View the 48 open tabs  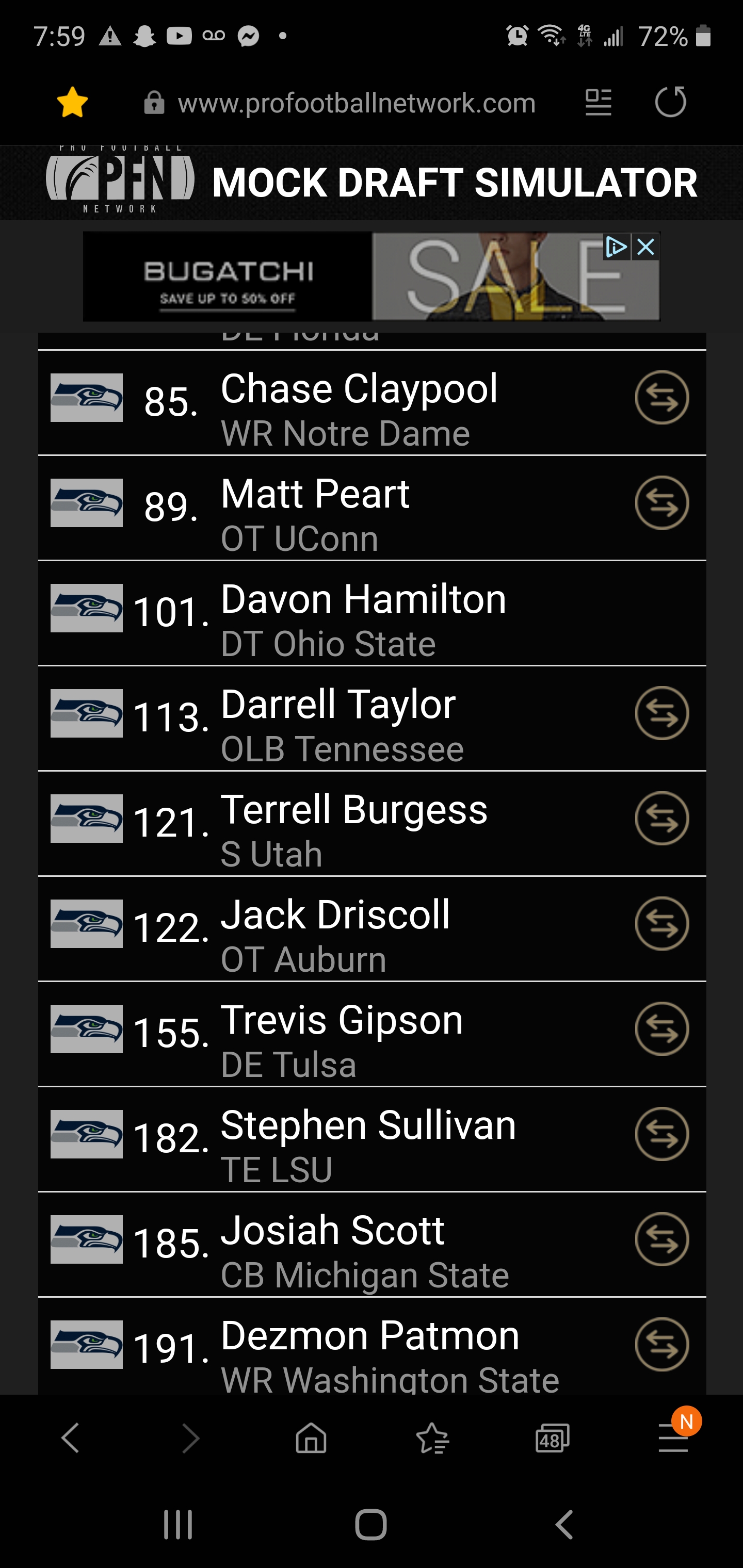click(552, 1439)
